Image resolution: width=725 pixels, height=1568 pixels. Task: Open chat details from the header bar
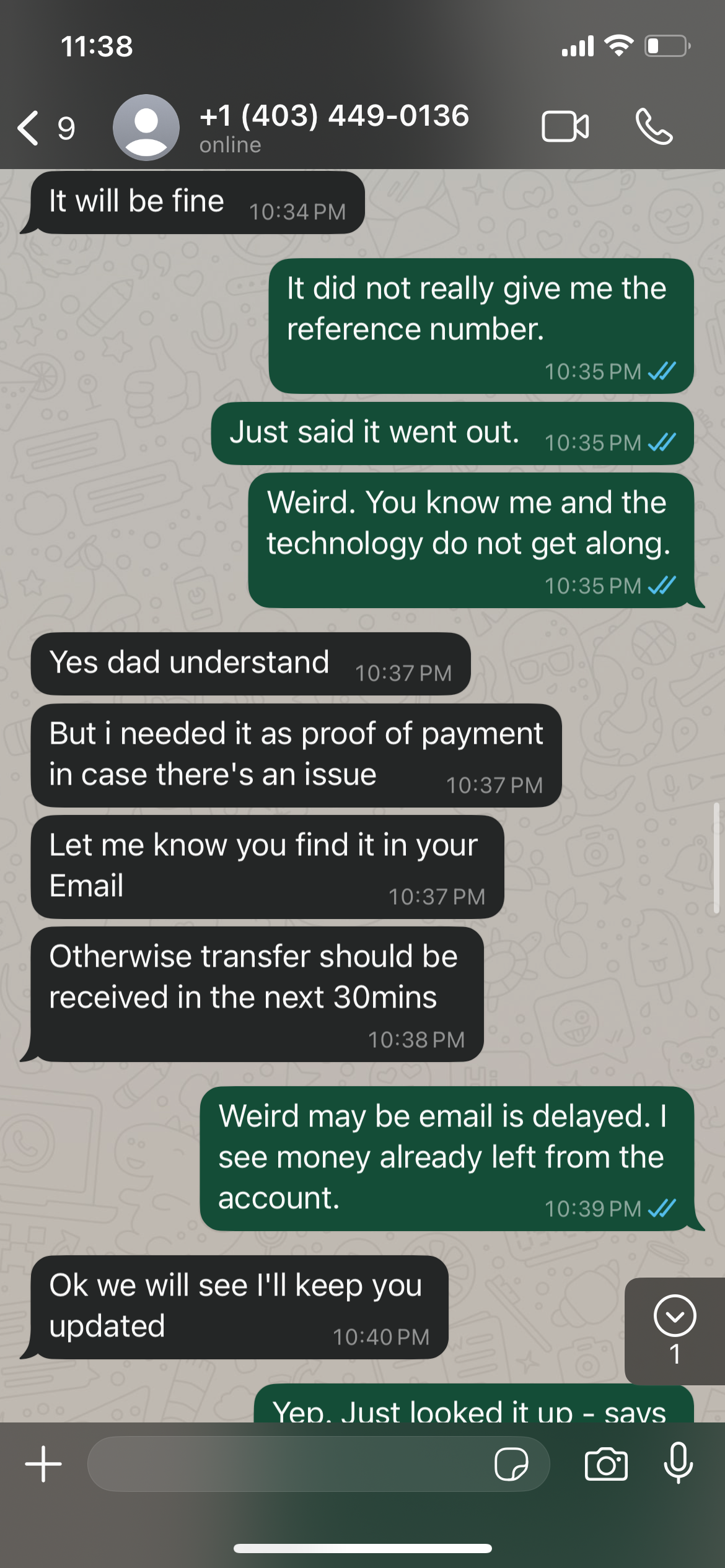(x=335, y=127)
